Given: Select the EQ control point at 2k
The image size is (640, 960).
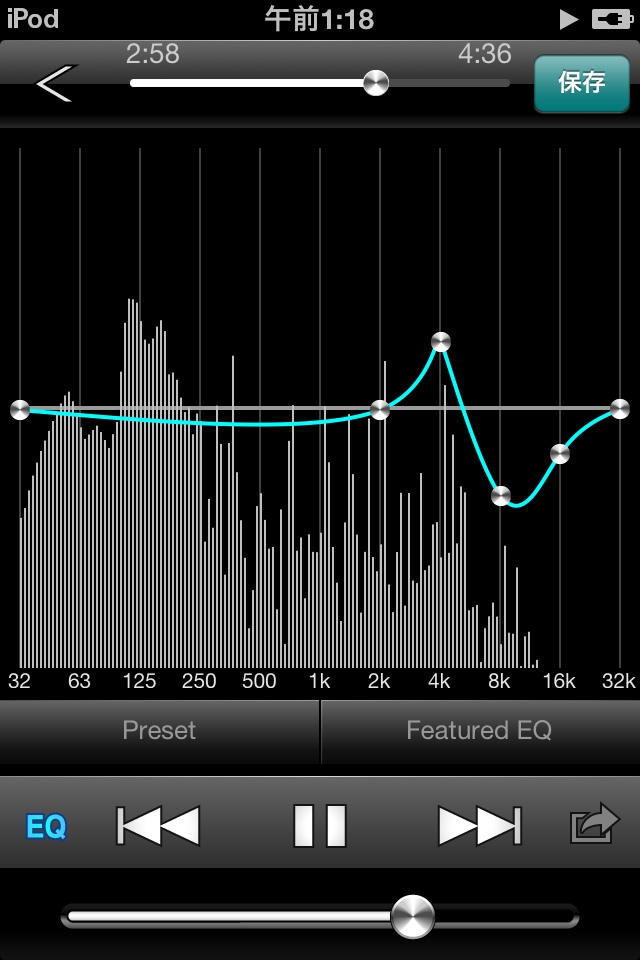Looking at the screenshot, I should (380, 409).
